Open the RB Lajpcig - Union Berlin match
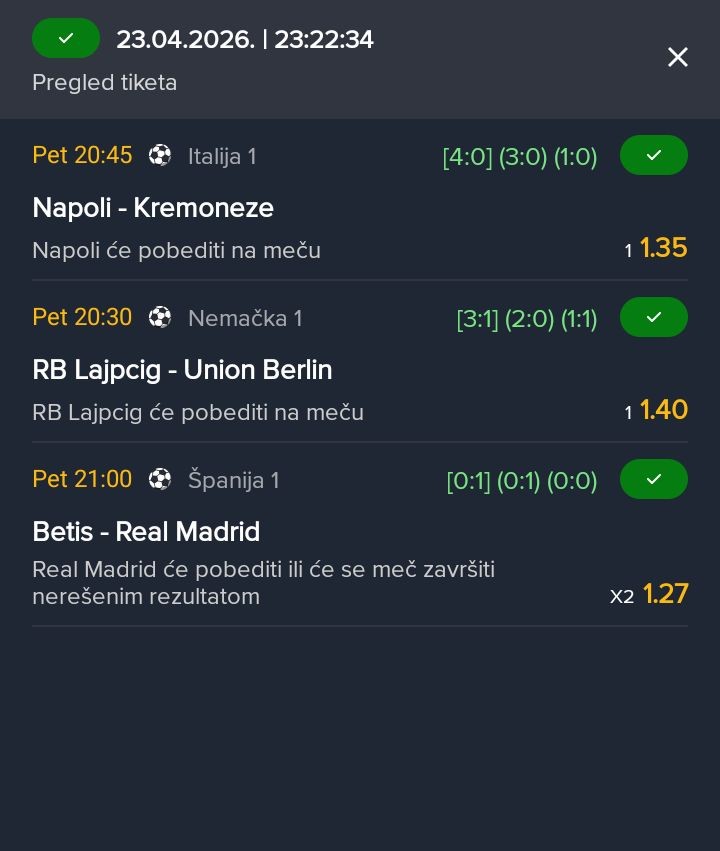 [x=182, y=370]
